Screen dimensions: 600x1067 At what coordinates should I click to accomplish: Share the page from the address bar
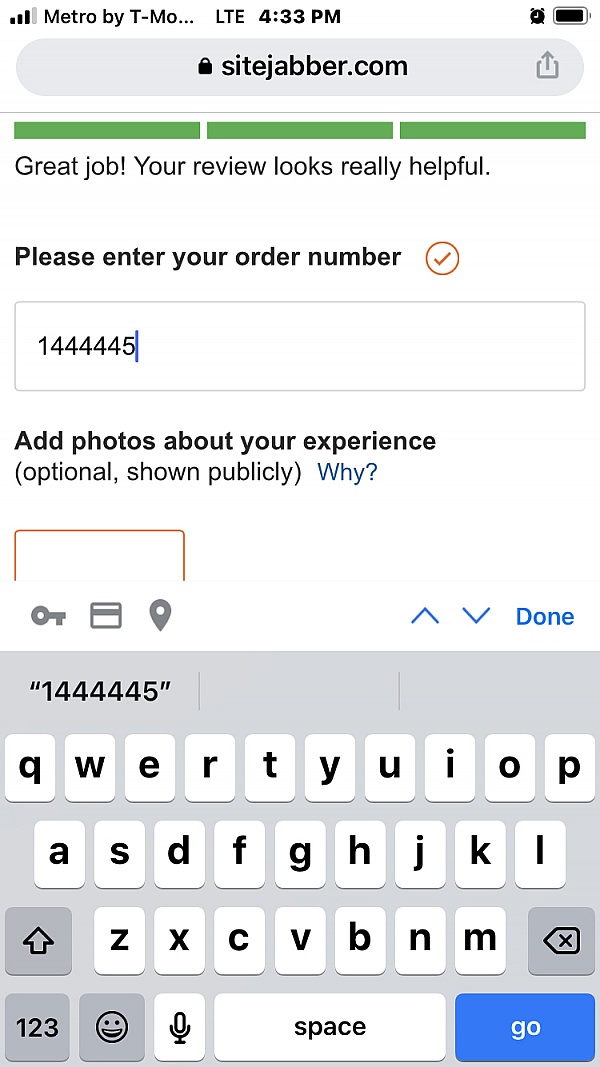click(x=546, y=67)
